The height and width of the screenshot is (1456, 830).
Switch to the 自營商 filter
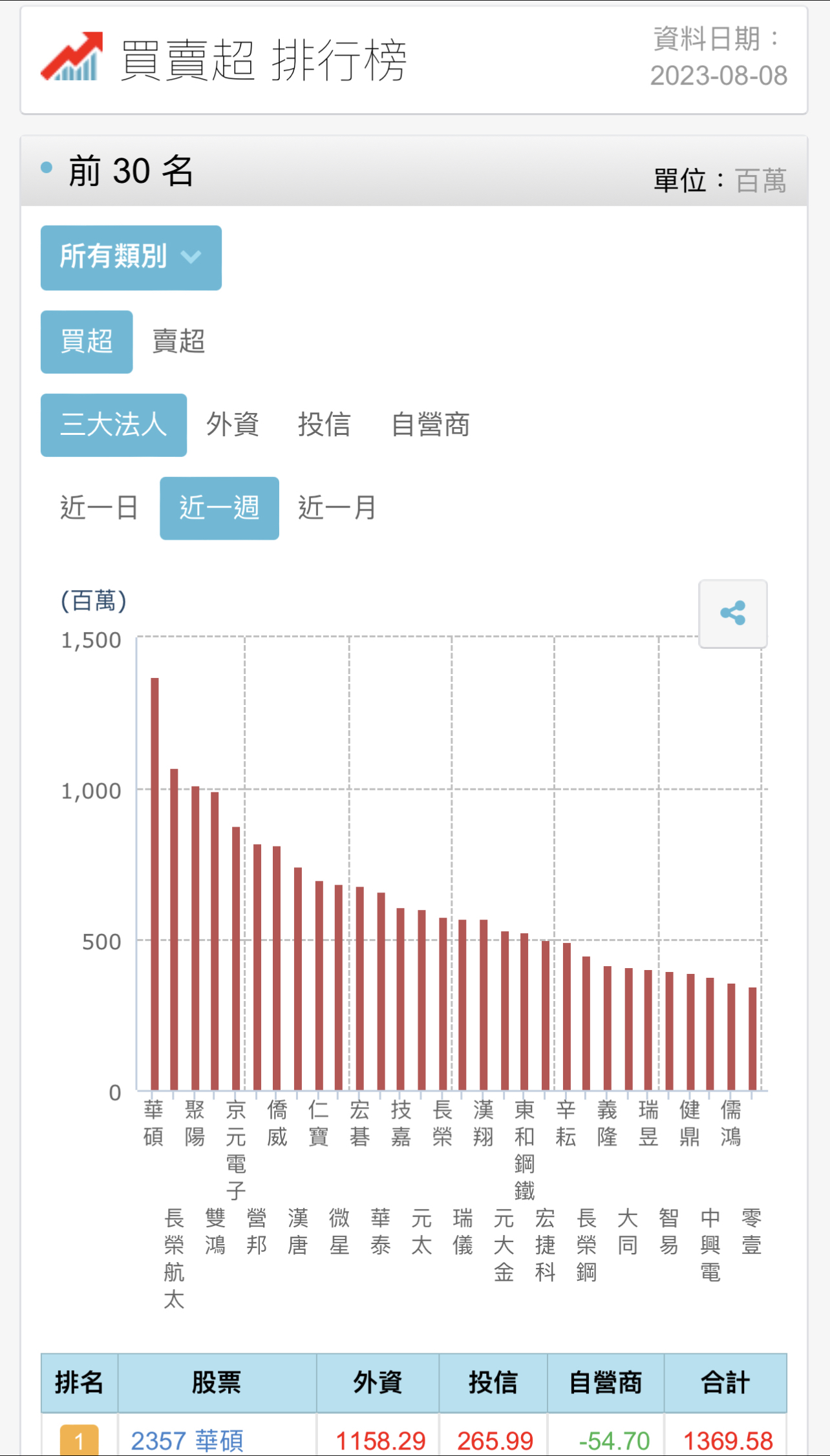point(431,425)
